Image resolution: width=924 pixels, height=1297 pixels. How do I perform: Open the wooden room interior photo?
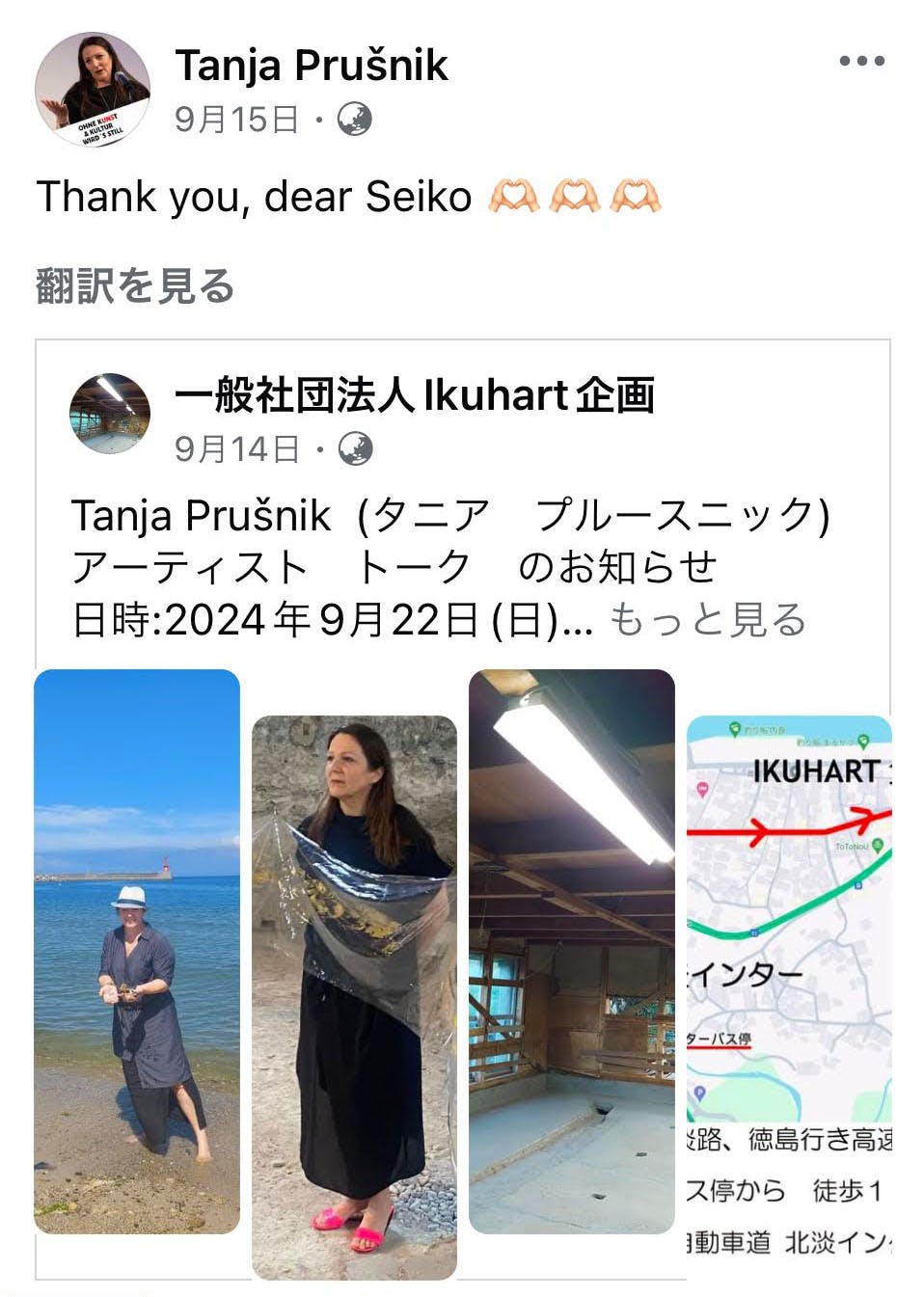572,952
